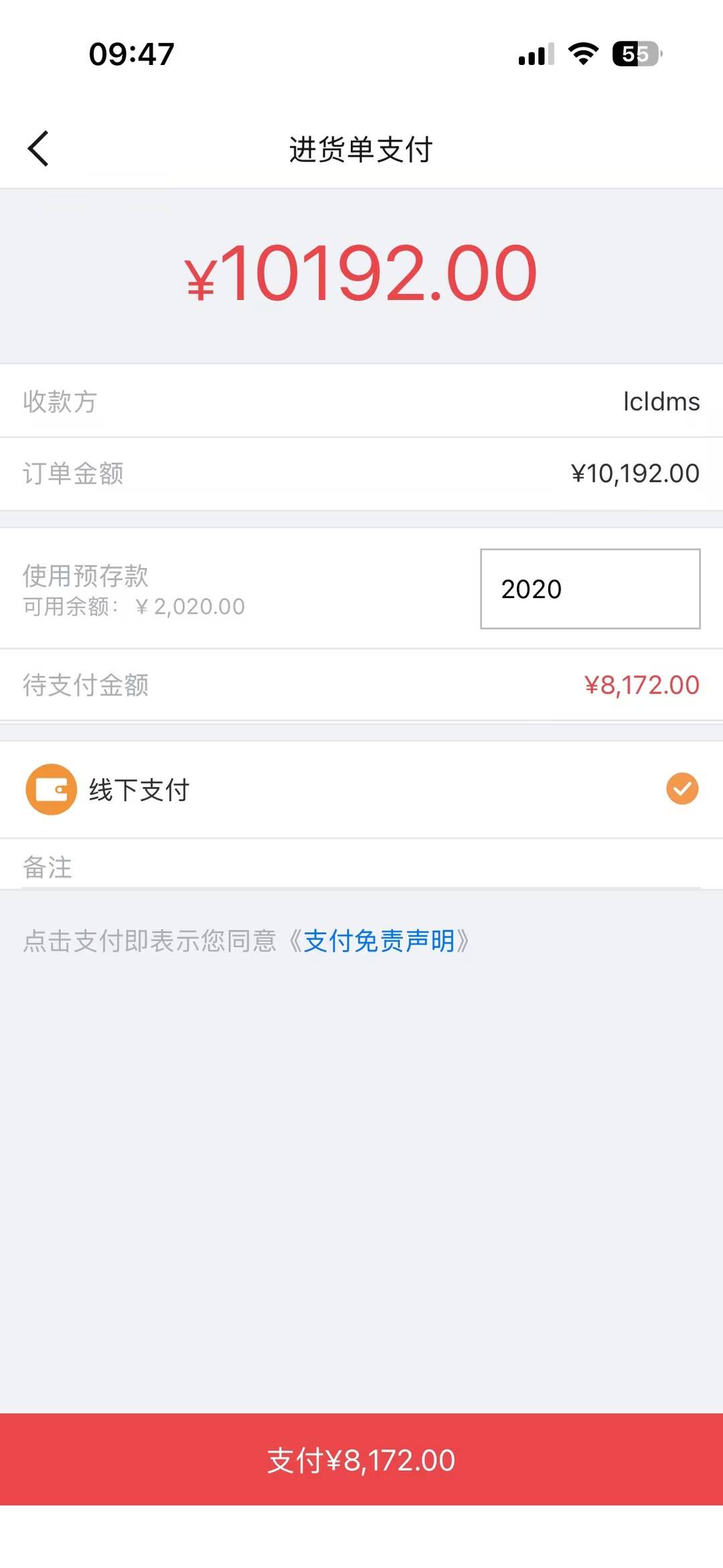Edit the 使用预存款 amount field
Screen dimensions: 723x1568
pos(590,589)
